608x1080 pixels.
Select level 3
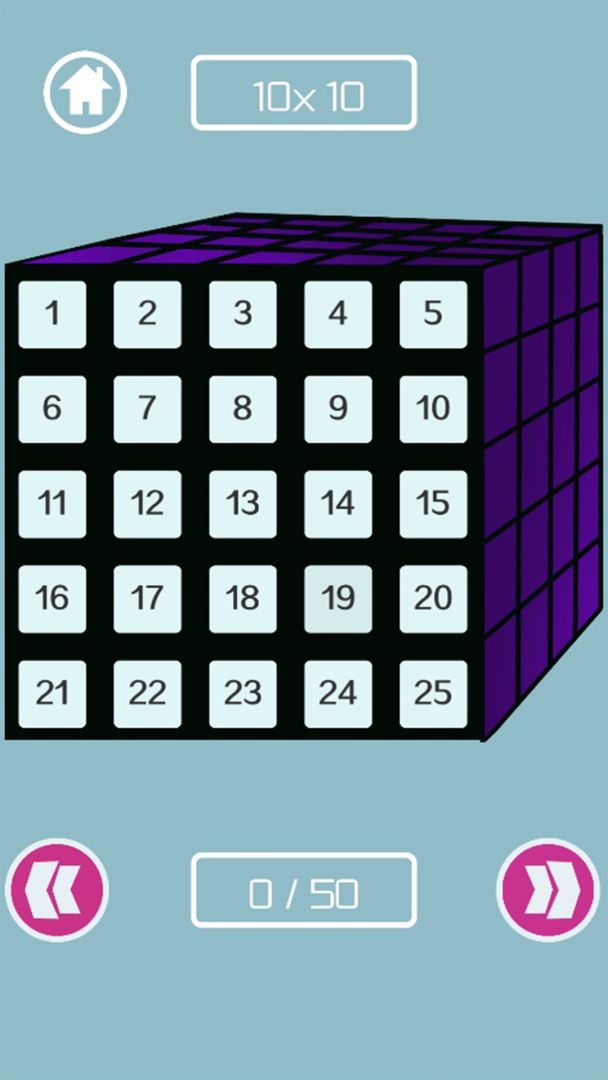(x=242, y=314)
